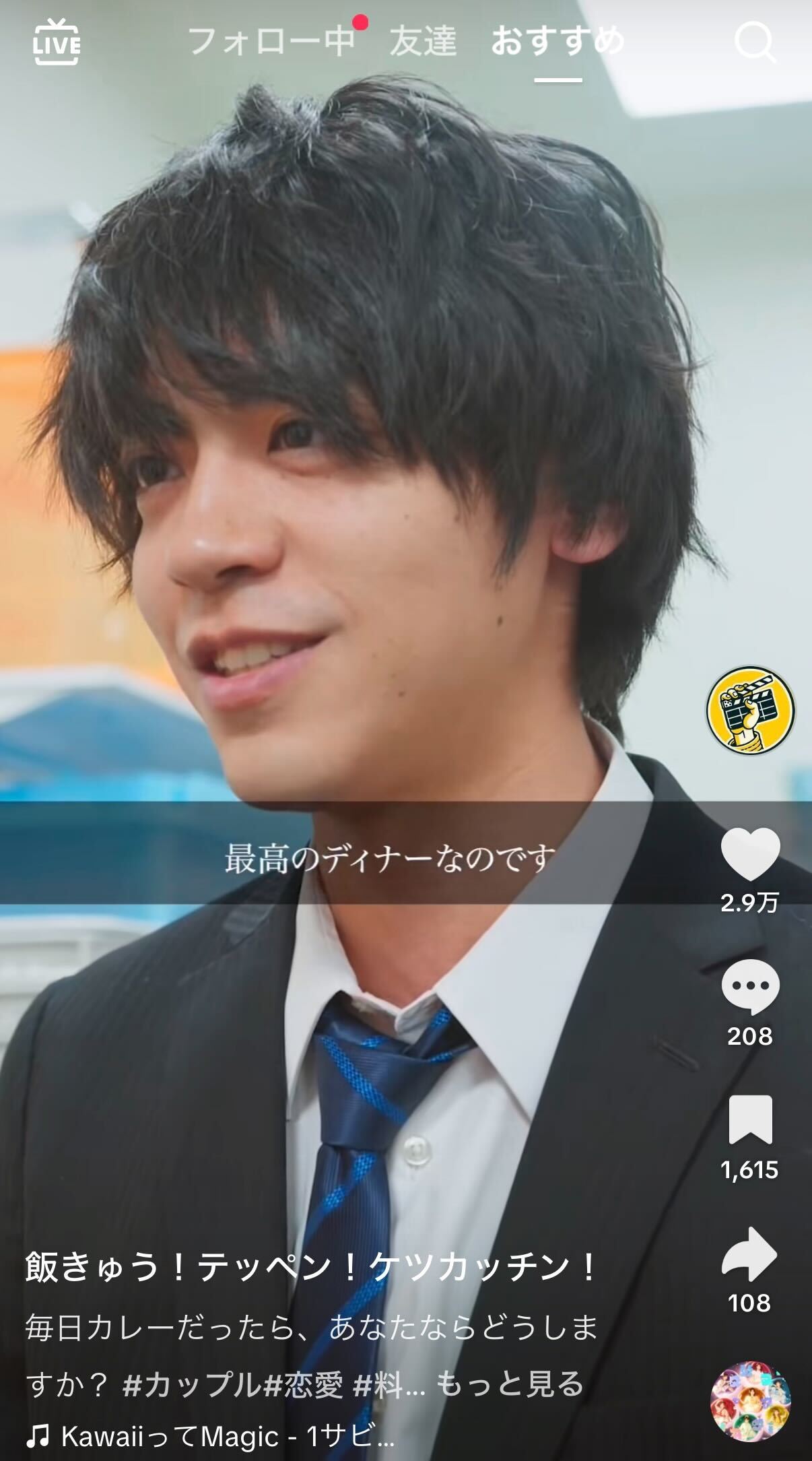The image size is (812, 1461).
Task: Open the creator's clapperboard profile avatar
Action: 750,711
